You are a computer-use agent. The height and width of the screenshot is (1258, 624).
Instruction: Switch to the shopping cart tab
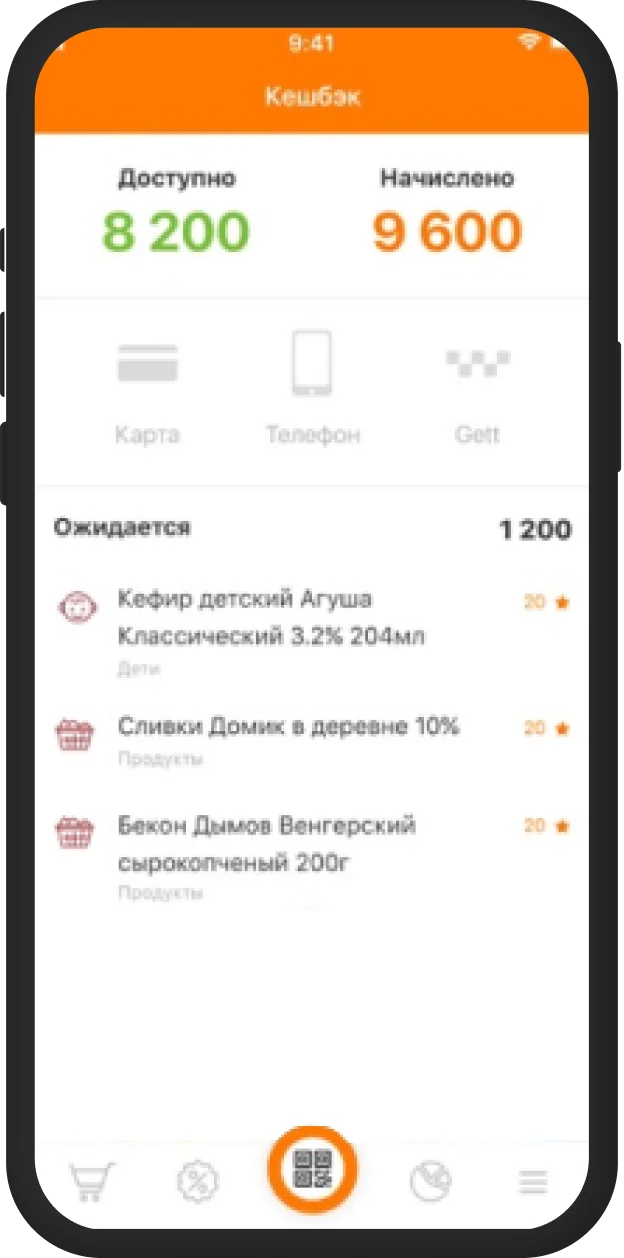click(x=91, y=1181)
